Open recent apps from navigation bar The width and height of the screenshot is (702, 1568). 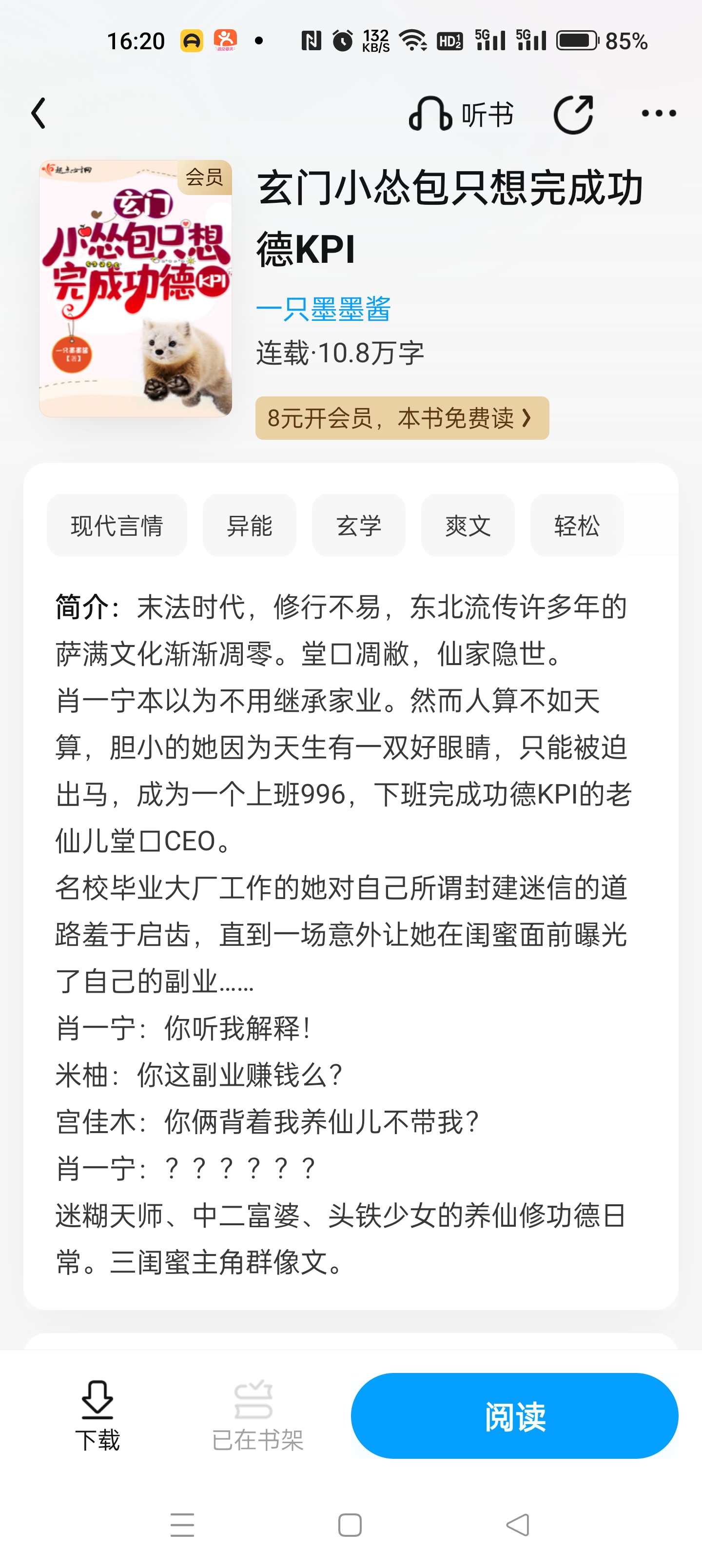[182, 1525]
